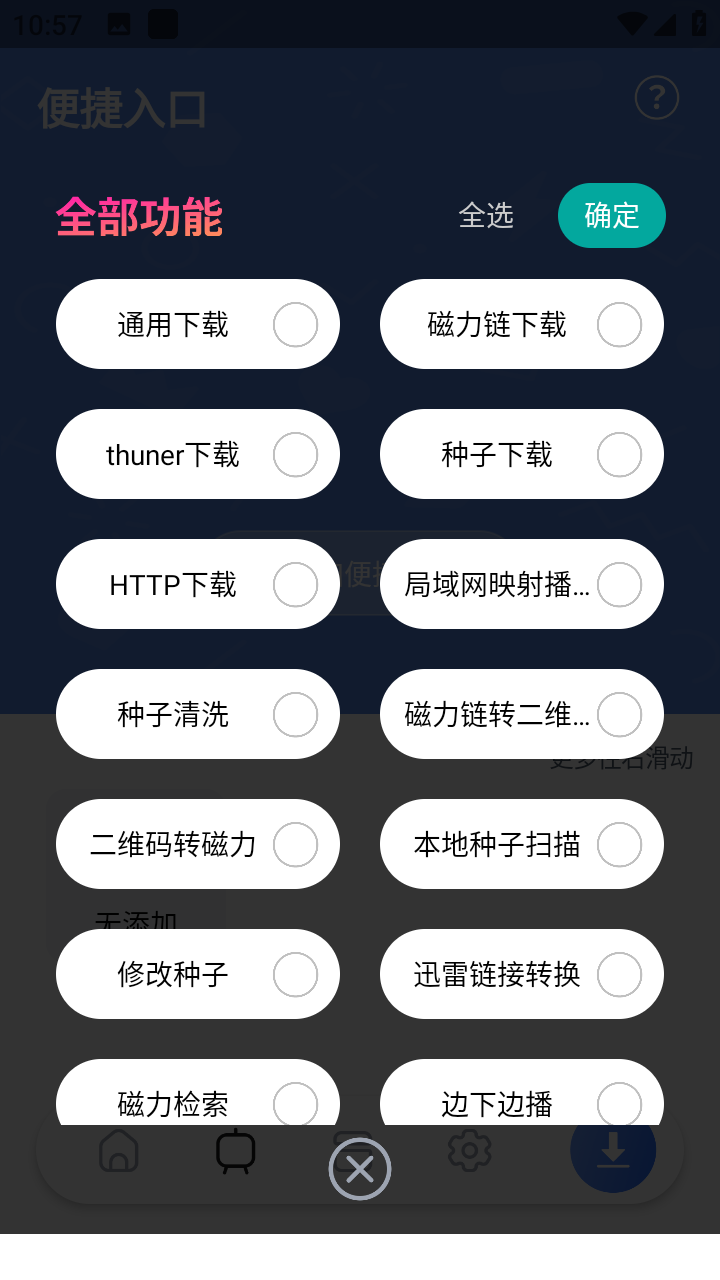Select the 磁力链转二维 option
The height and width of the screenshot is (1280, 720).
click(x=619, y=715)
